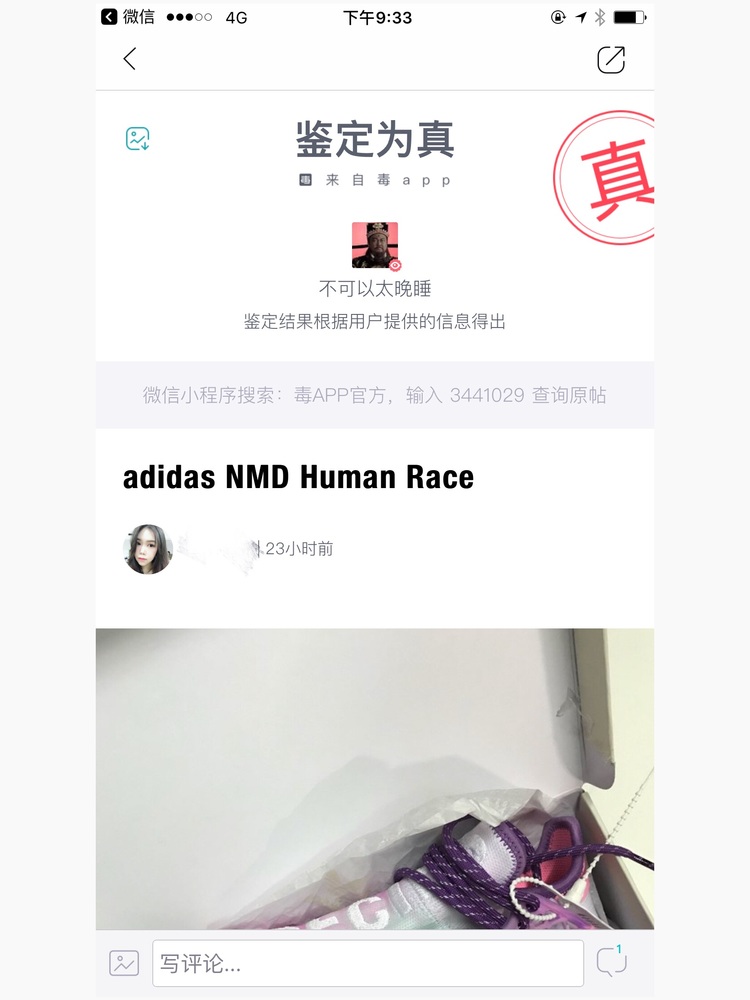Viewport: 750px width, 1000px height.
Task: Go back using the top-left arrow
Action: pos(129,59)
